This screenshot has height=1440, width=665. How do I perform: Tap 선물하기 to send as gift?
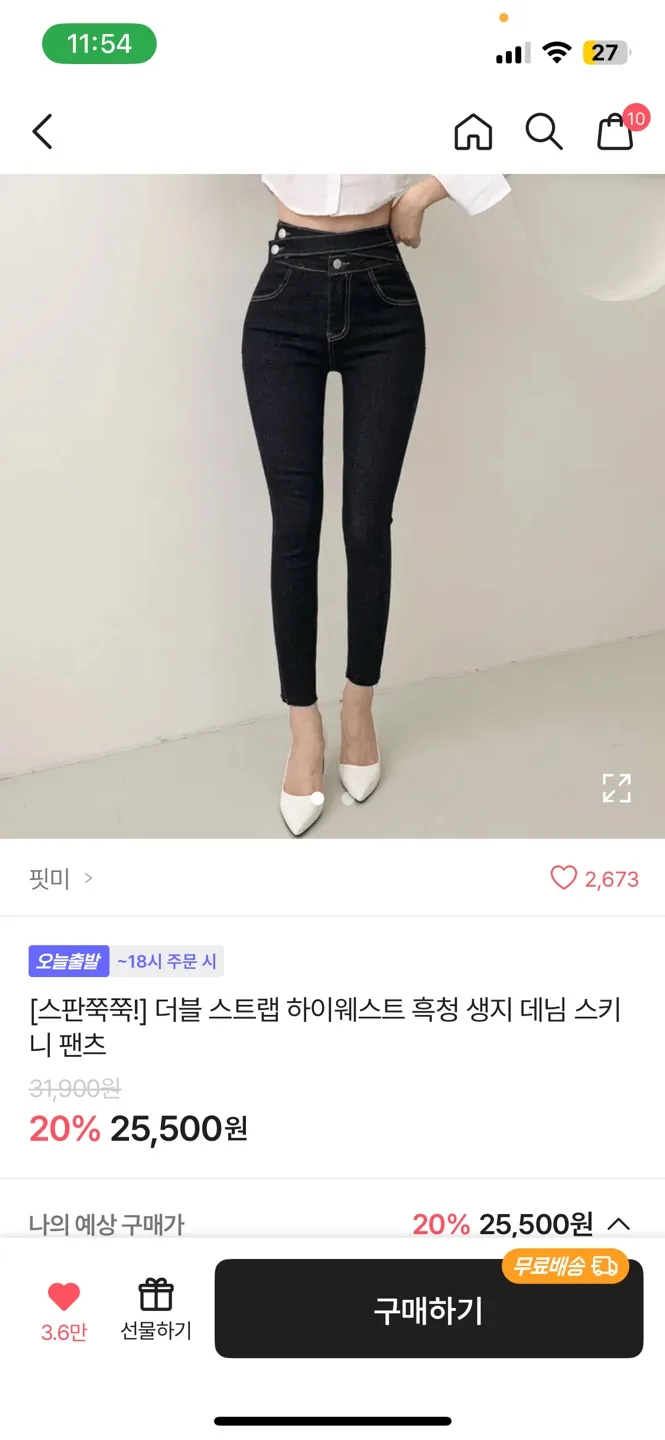click(156, 1309)
